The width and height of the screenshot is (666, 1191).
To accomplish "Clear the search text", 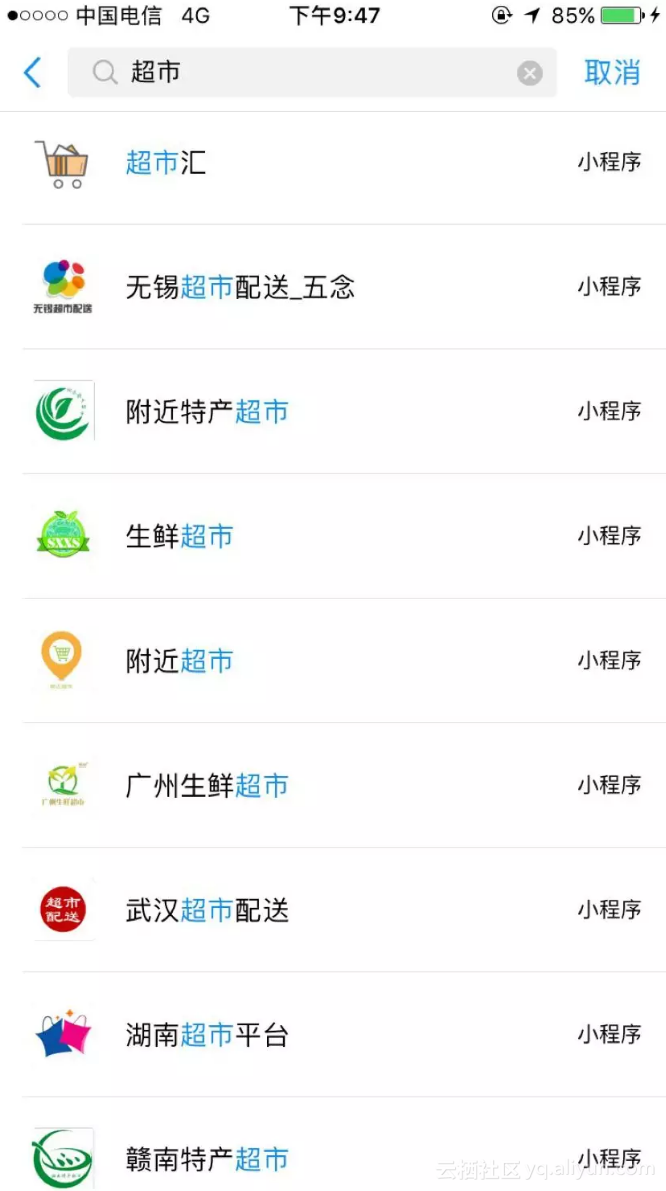I will pos(530,73).
